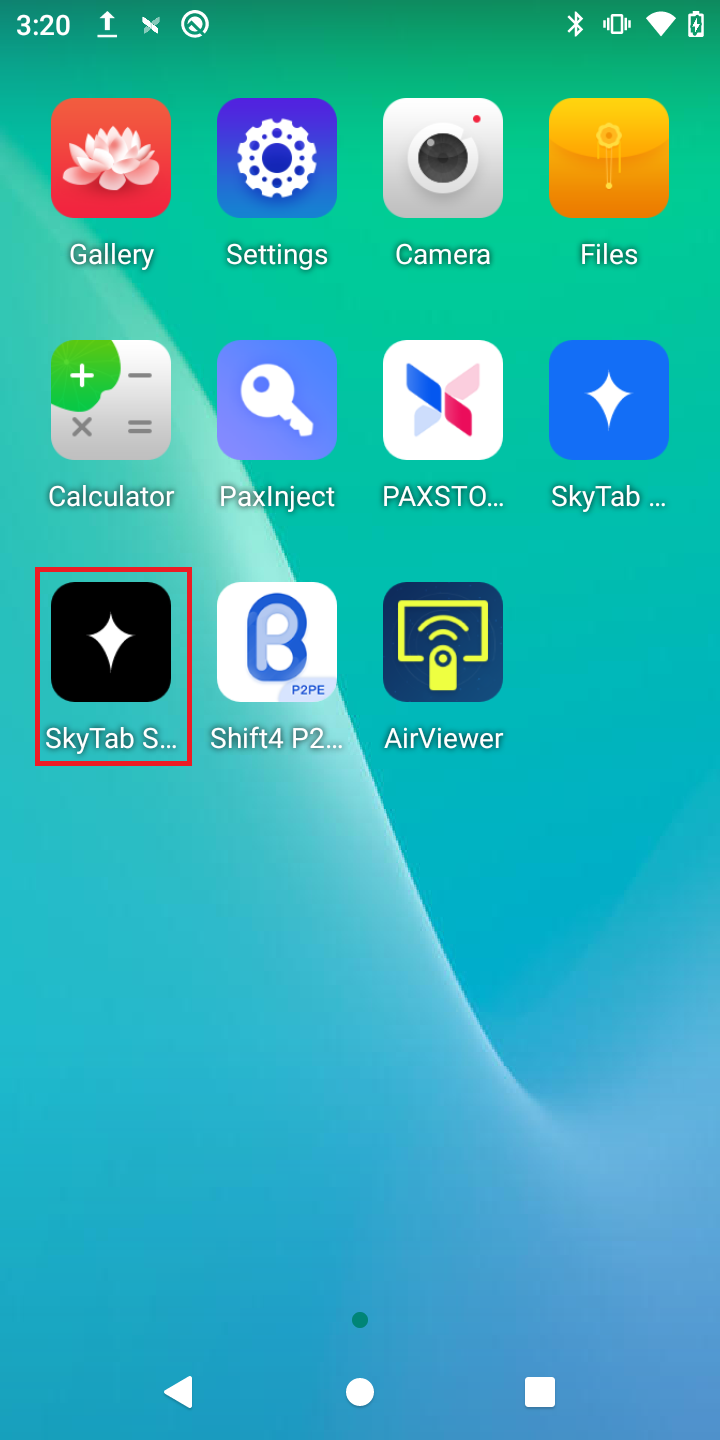This screenshot has height=1440, width=720.
Task: Launch the black SkyTab app
Action: (x=111, y=642)
